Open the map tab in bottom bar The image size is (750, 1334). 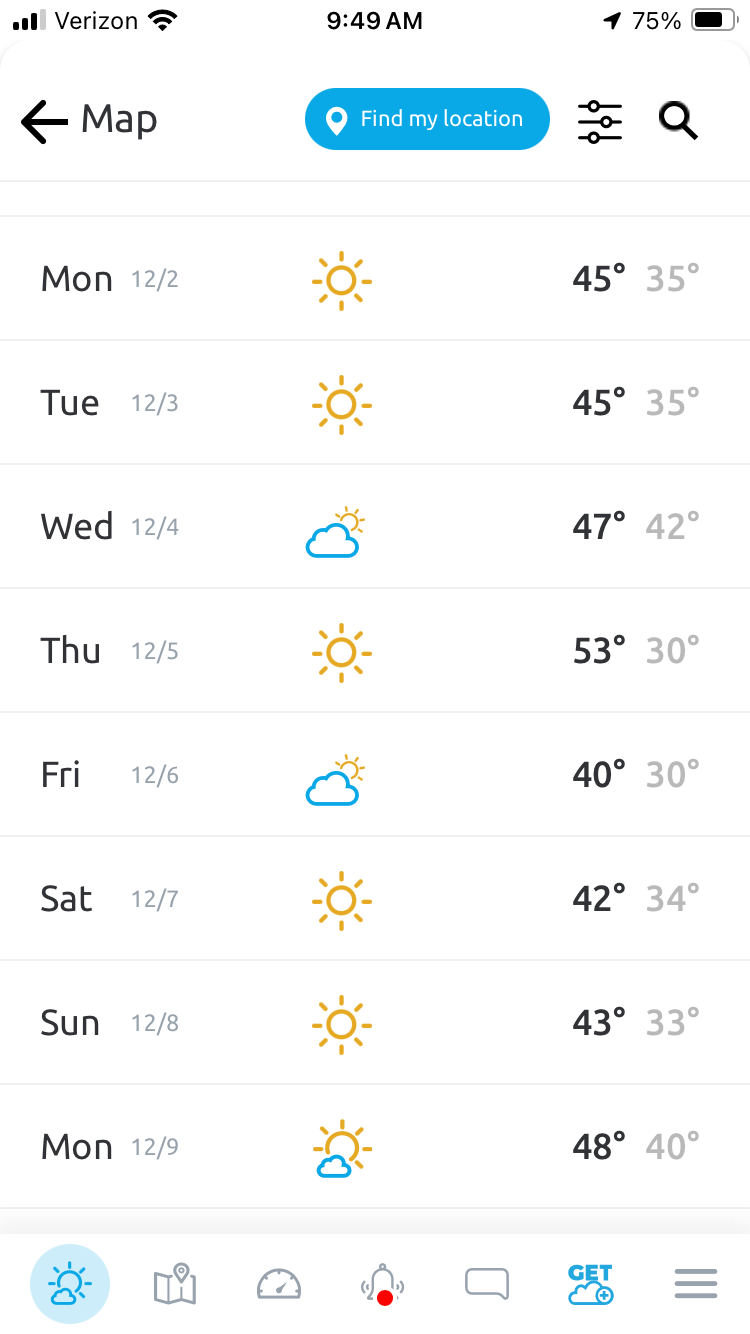175,1283
